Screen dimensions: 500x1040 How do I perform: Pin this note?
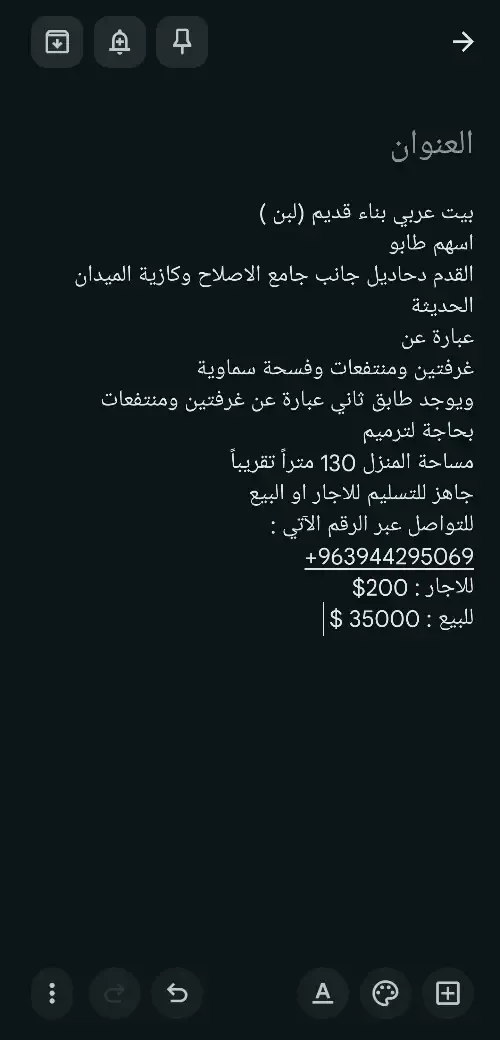tap(182, 42)
